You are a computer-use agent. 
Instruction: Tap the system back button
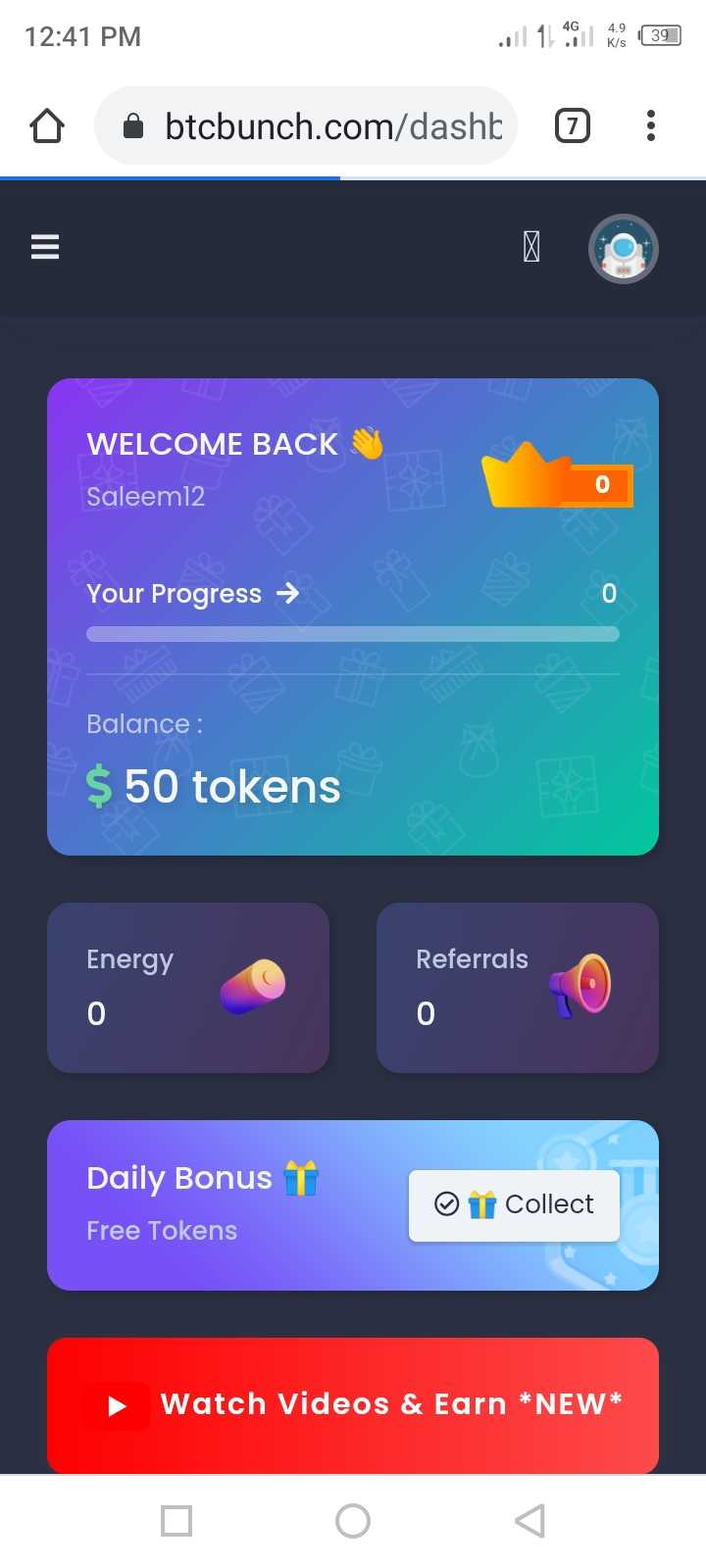click(x=529, y=1521)
